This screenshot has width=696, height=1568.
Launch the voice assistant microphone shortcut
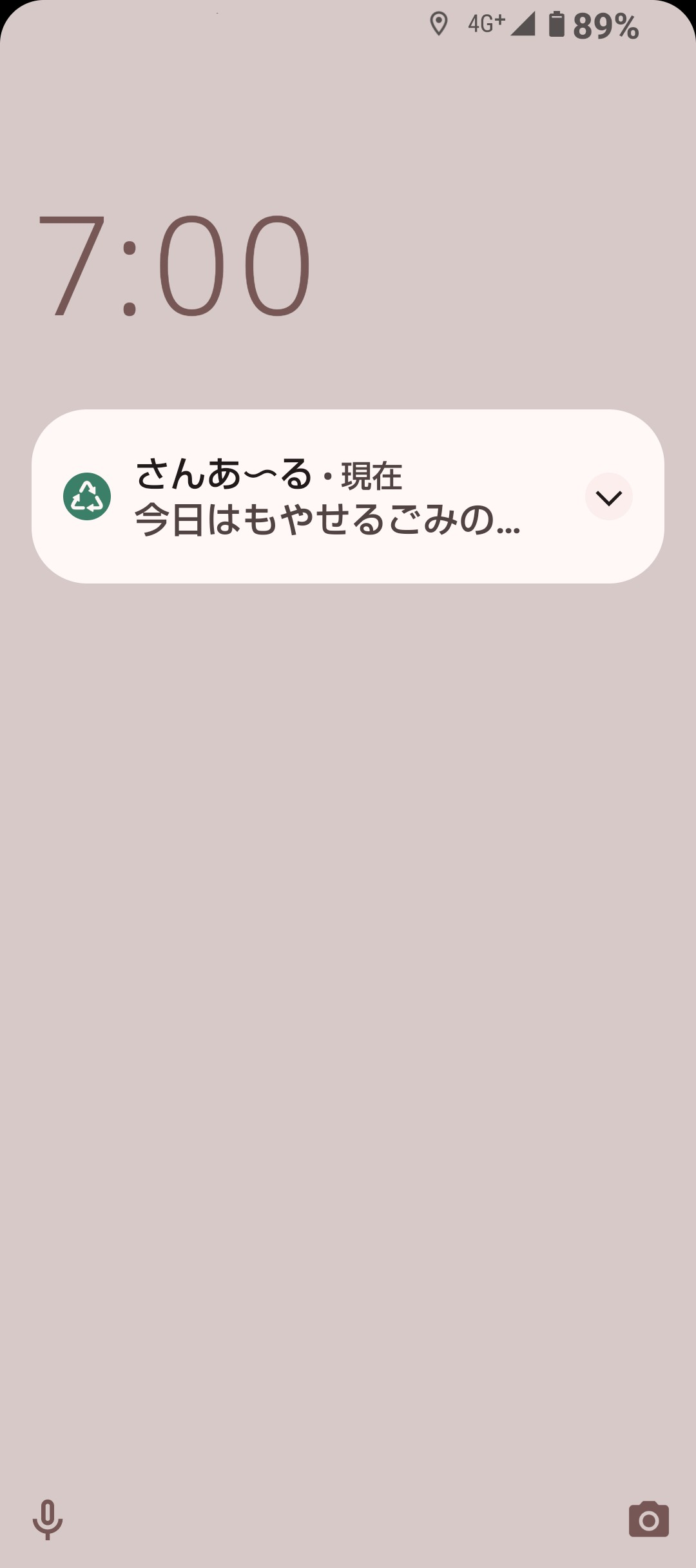(x=48, y=1520)
